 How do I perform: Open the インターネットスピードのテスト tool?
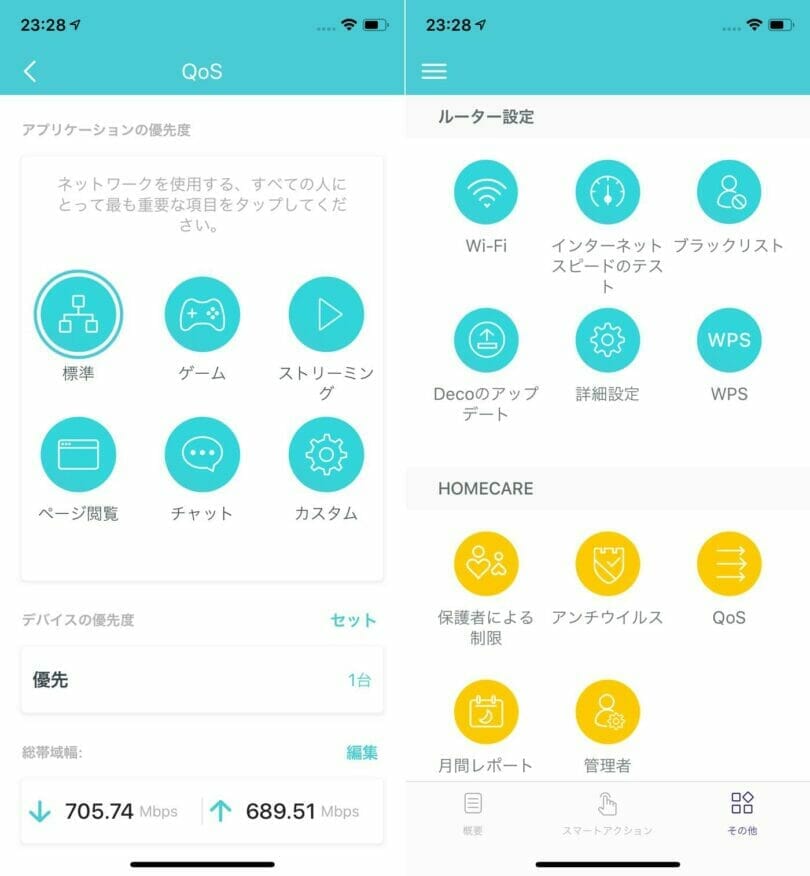pos(607,193)
